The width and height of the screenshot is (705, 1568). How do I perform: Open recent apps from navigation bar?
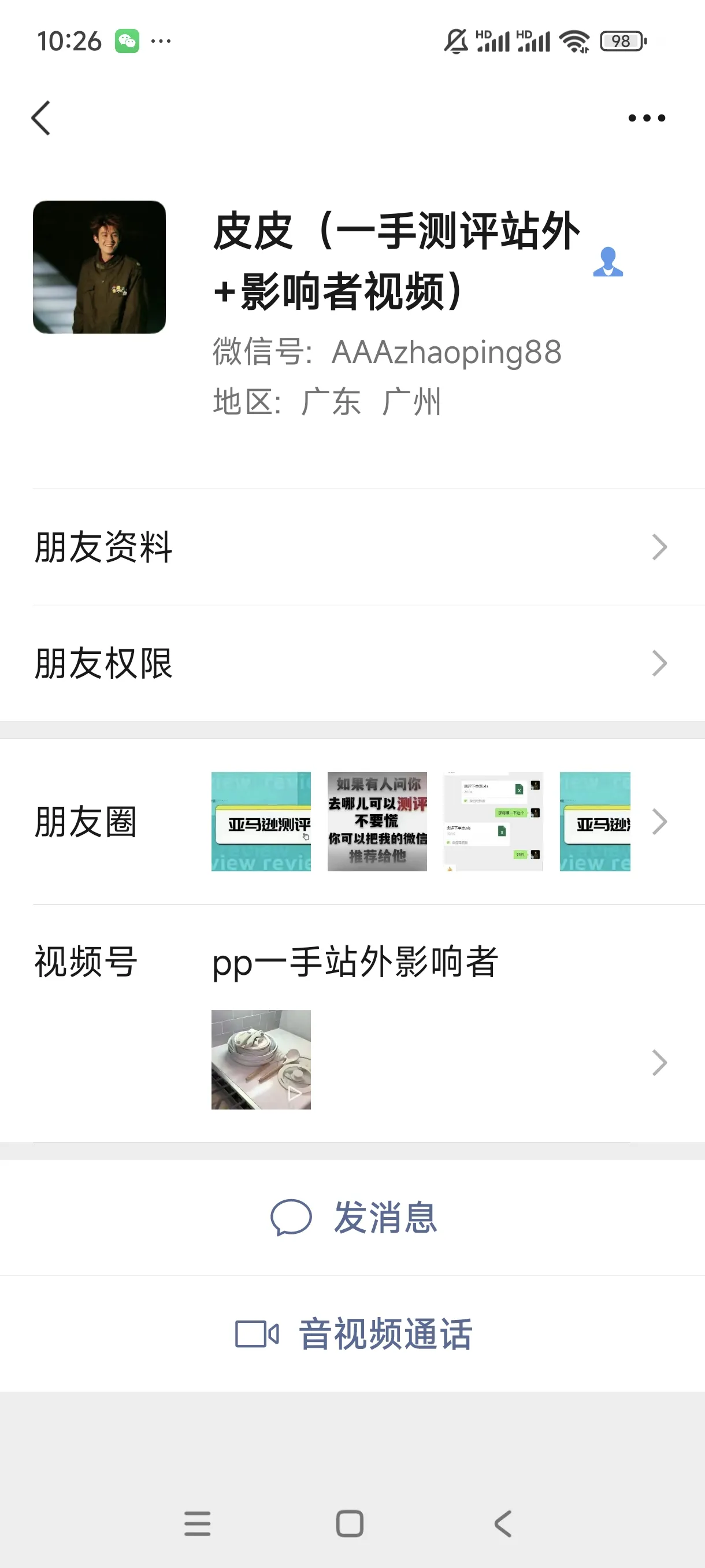tap(197, 1523)
